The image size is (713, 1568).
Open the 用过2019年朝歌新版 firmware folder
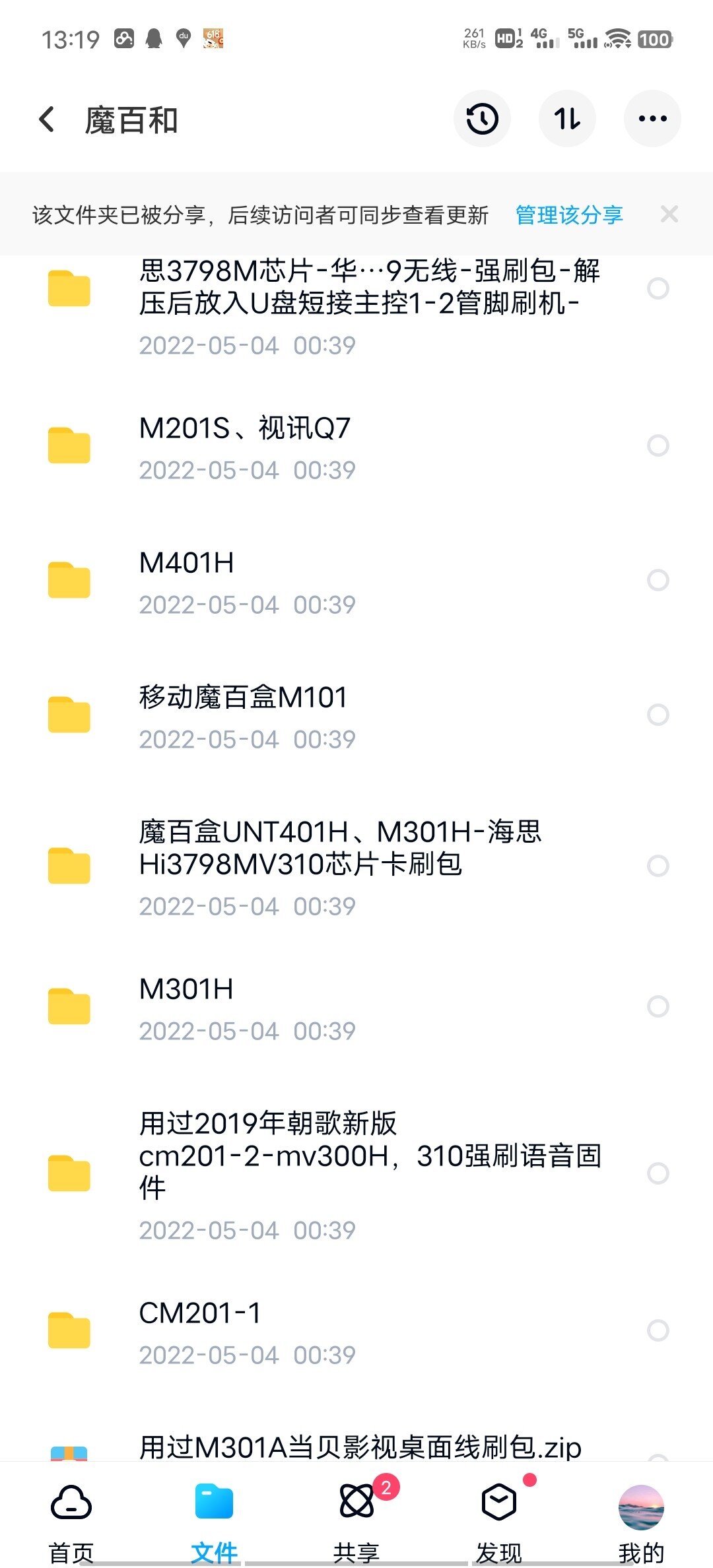pyautogui.click(x=356, y=1175)
